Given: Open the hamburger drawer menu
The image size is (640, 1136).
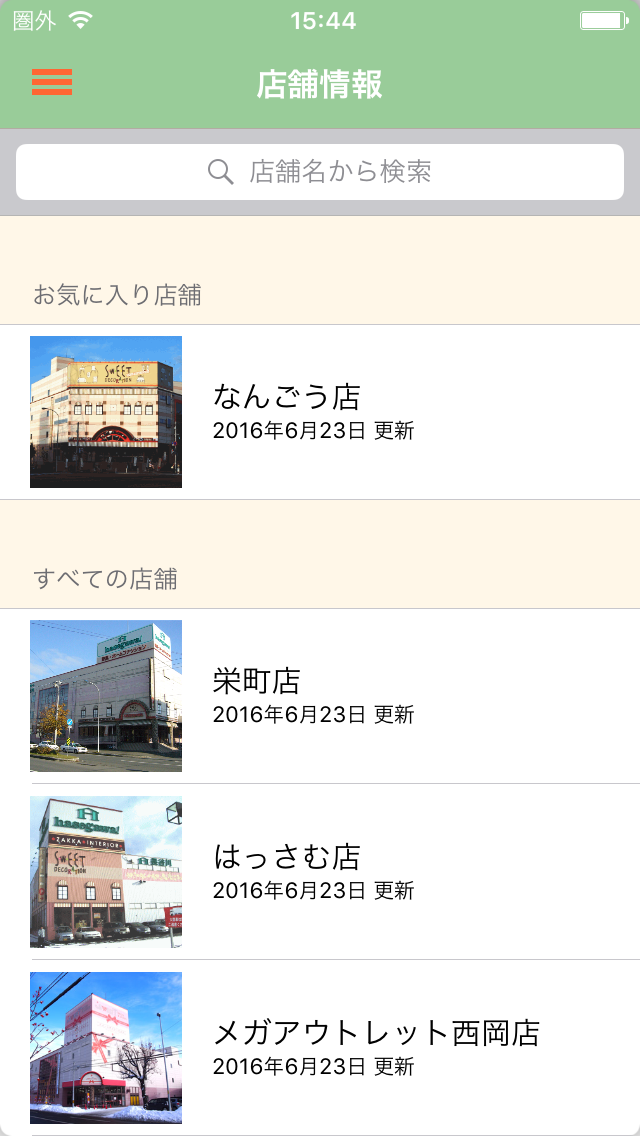Looking at the screenshot, I should click(52, 83).
